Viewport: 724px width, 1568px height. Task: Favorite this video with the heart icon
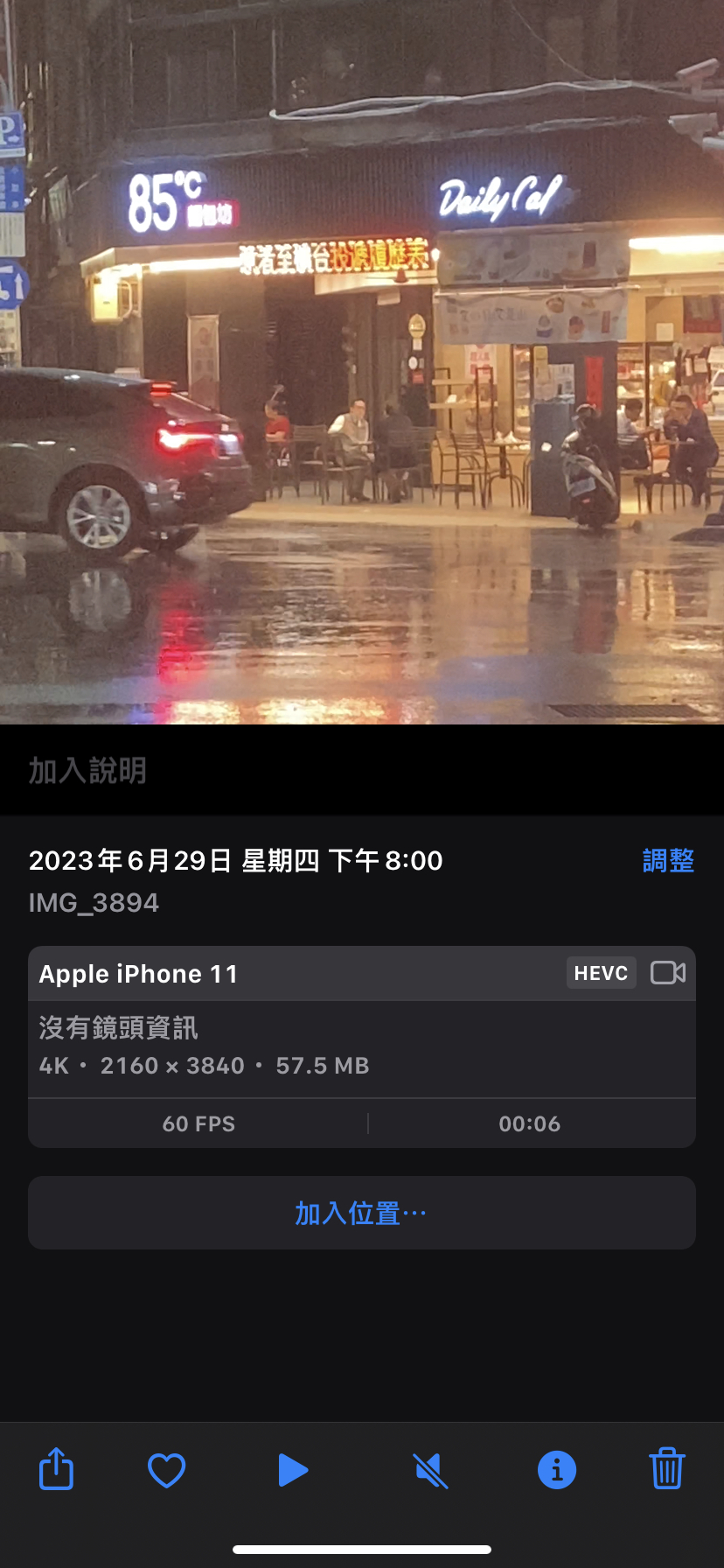coord(166,1470)
